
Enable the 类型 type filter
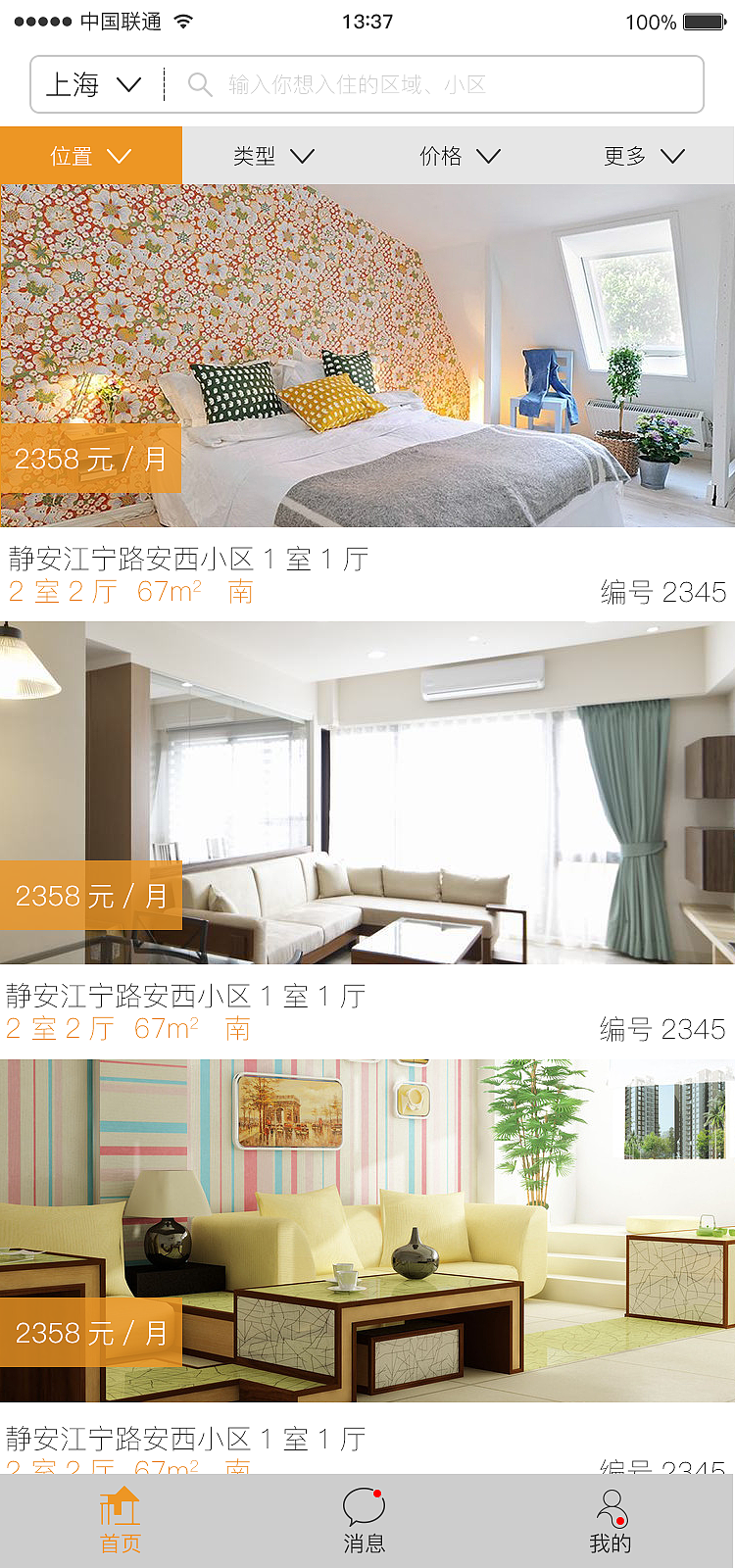pyautogui.click(x=272, y=155)
